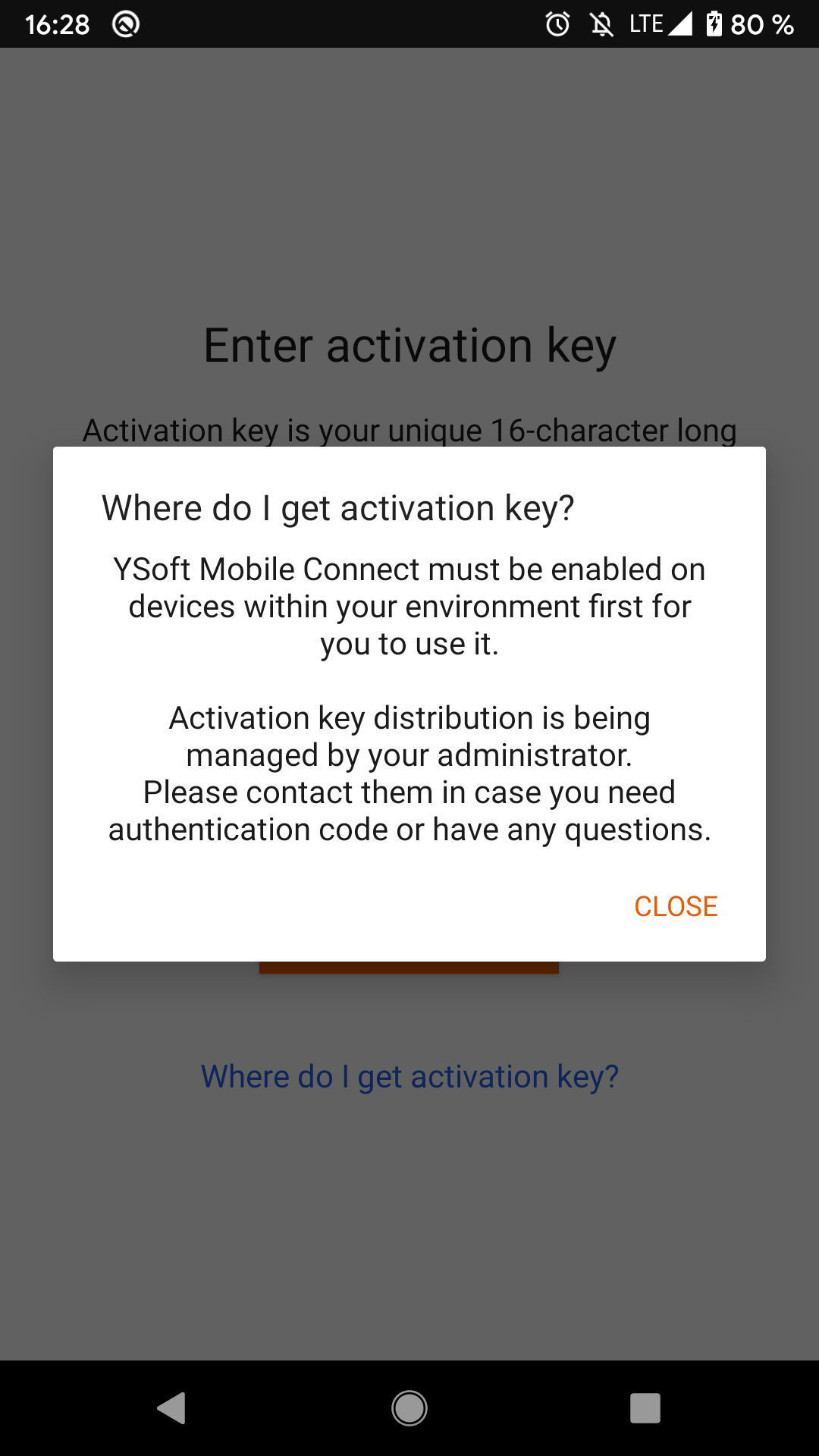This screenshot has height=1456, width=819.
Task: Go to the home screen
Action: [x=409, y=1408]
